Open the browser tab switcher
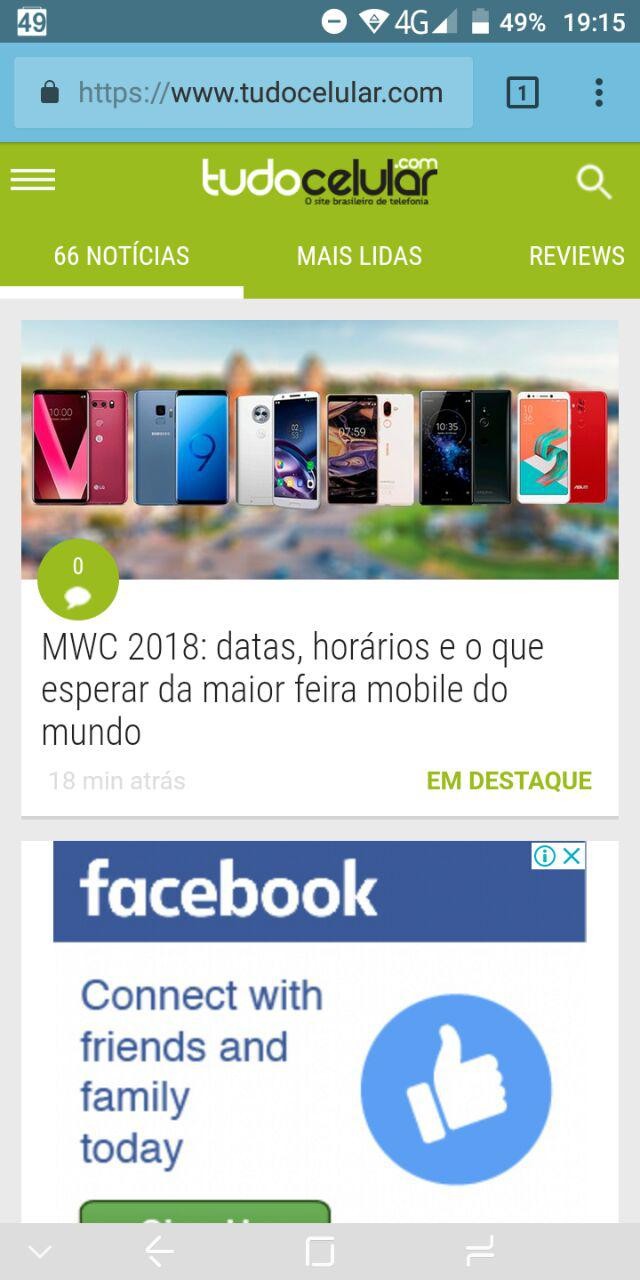Image resolution: width=640 pixels, height=1280 pixels. [x=522, y=93]
